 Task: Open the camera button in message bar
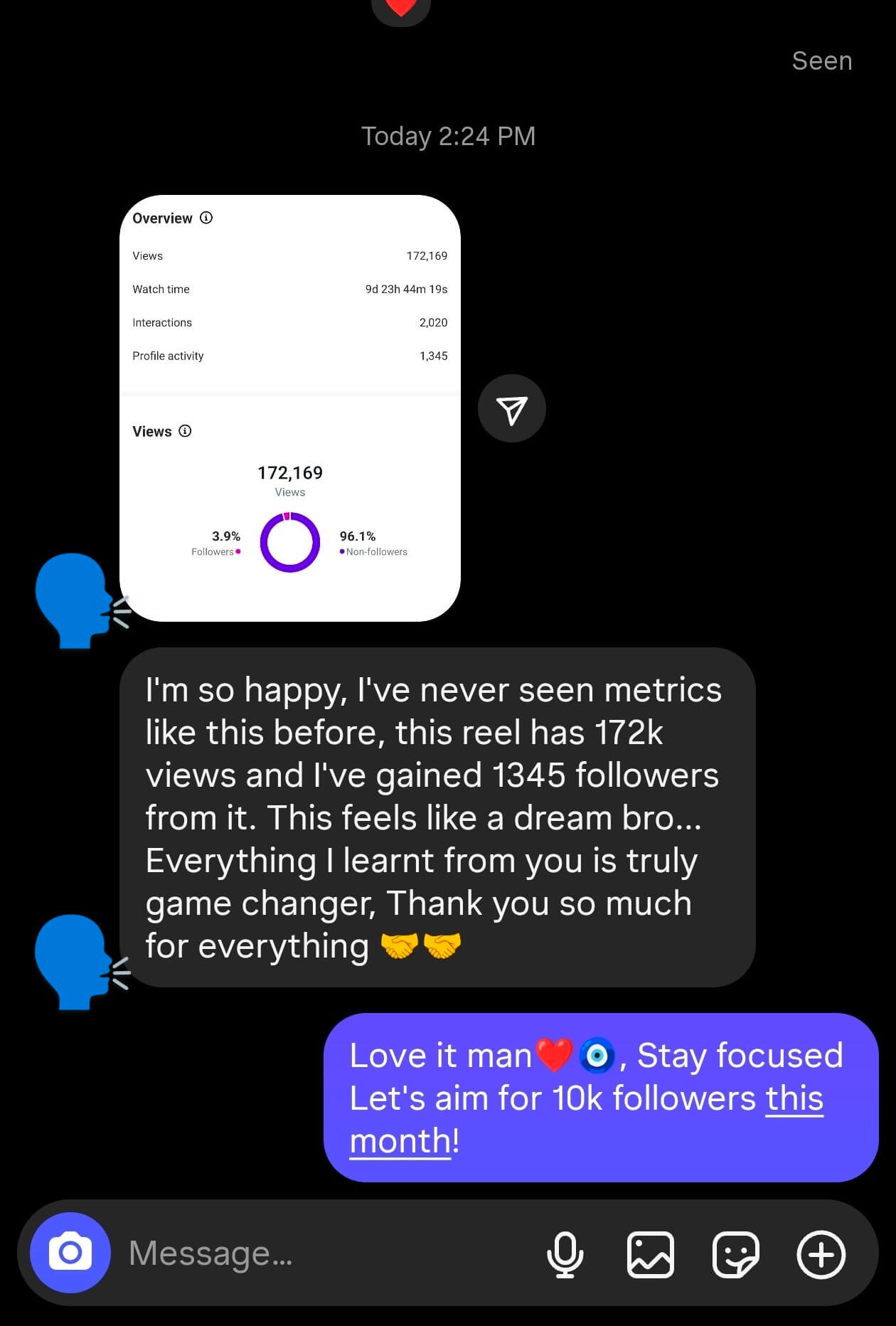point(70,1253)
